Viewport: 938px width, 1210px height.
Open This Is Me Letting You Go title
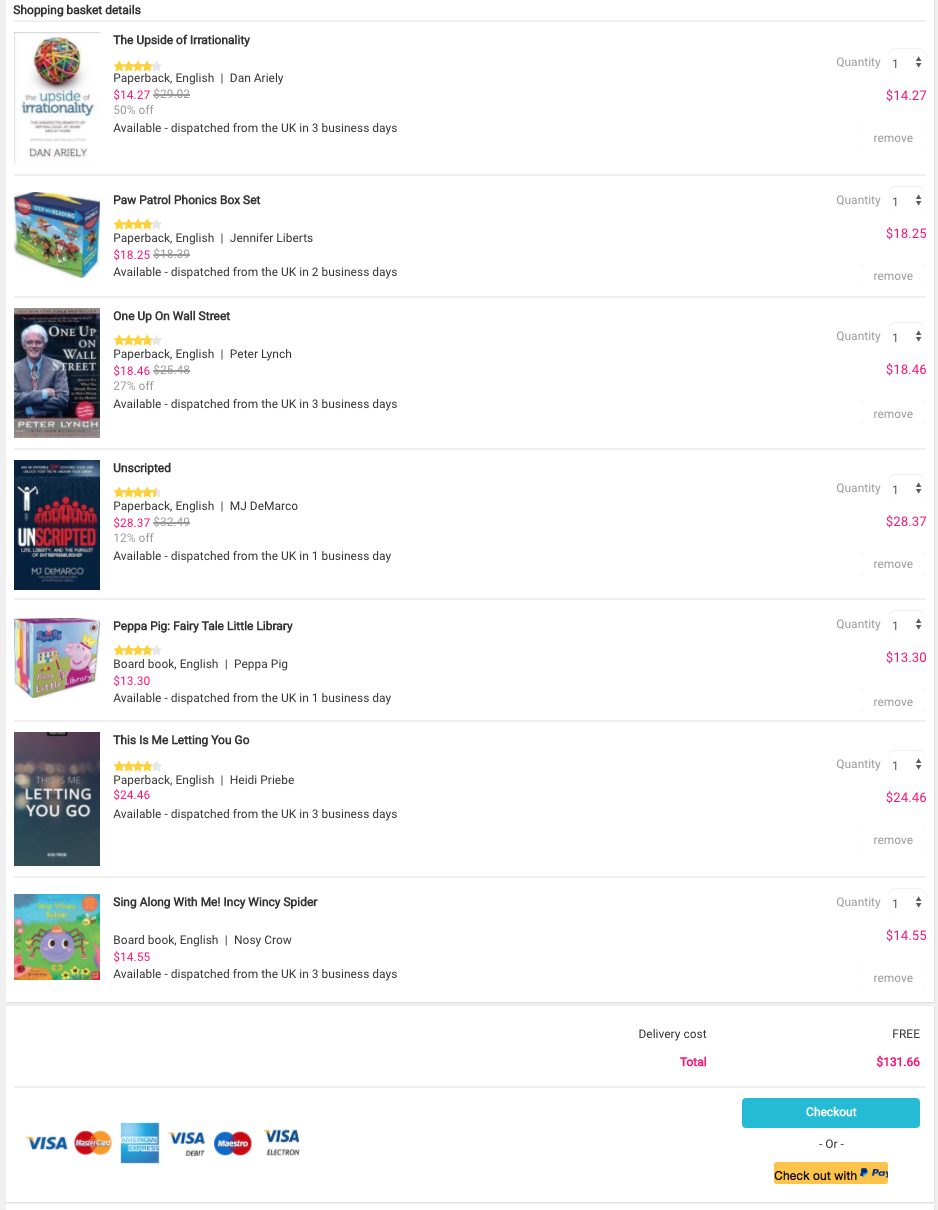pyautogui.click(x=181, y=740)
